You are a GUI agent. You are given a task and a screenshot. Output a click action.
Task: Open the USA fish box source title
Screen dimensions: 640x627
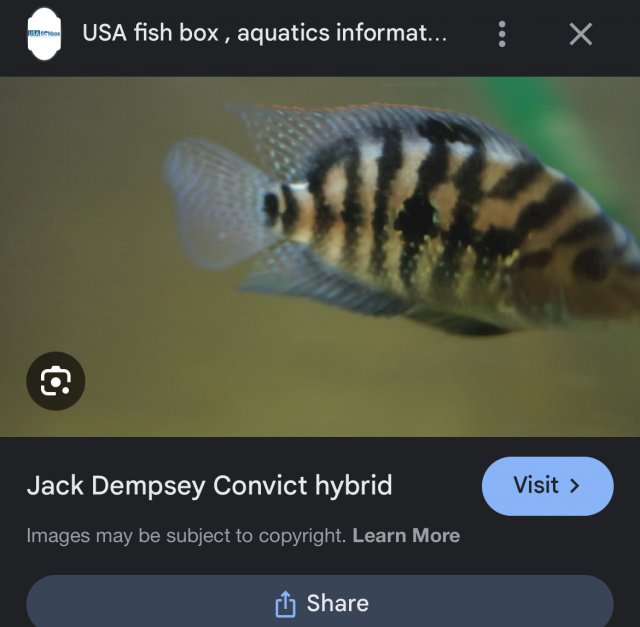point(264,33)
